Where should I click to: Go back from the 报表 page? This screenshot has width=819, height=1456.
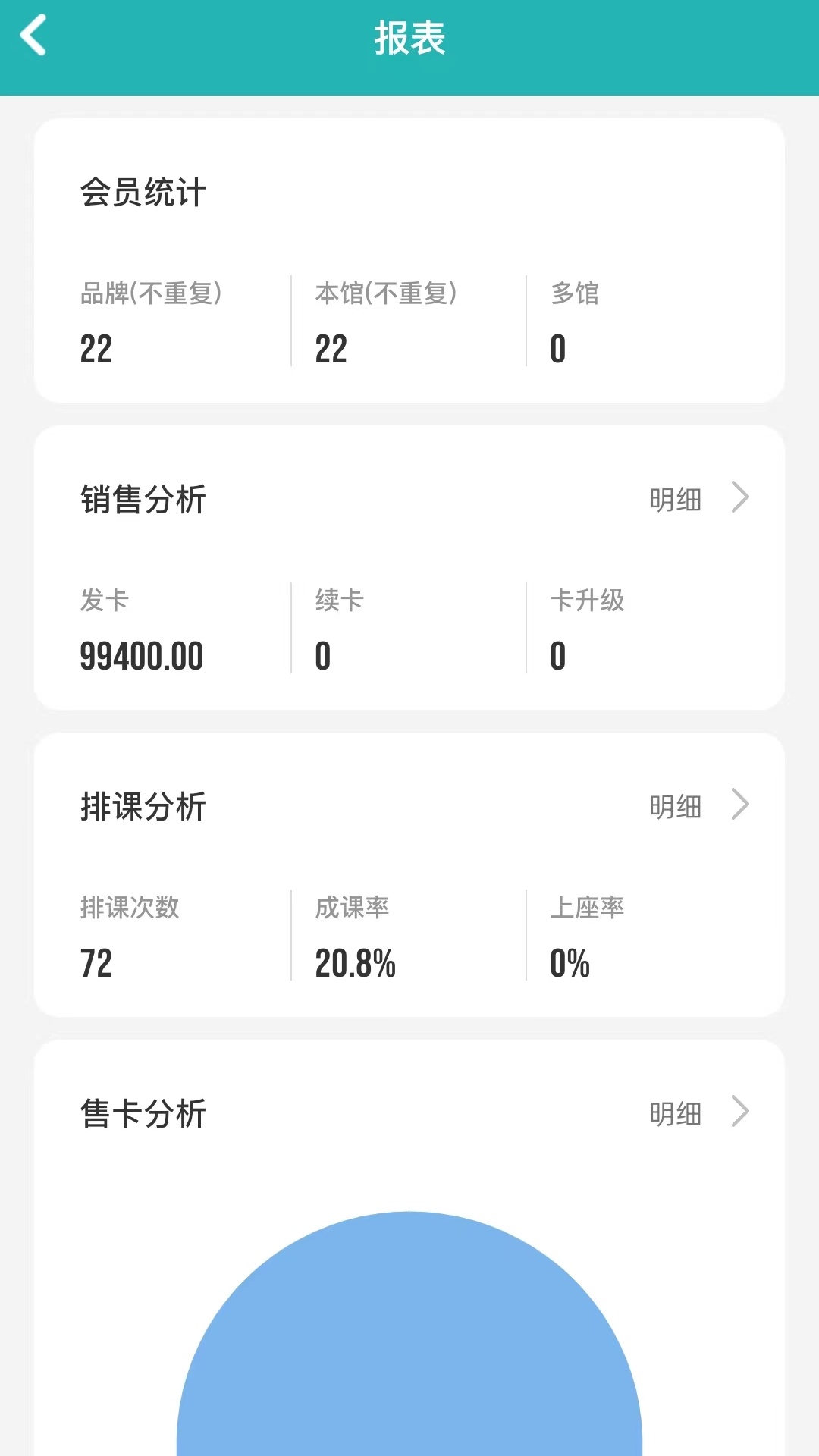coord(33,36)
